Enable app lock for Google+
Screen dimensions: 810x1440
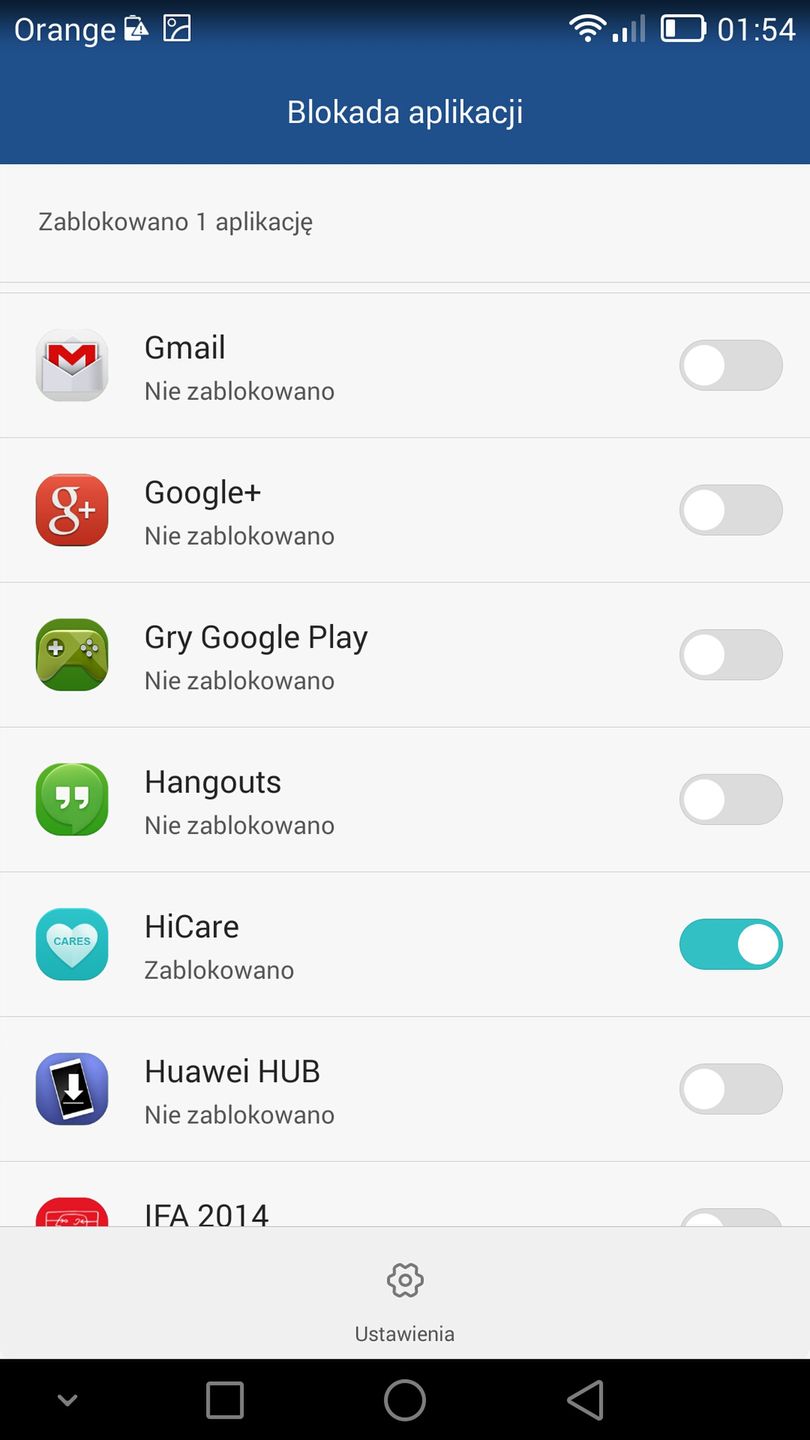click(731, 510)
